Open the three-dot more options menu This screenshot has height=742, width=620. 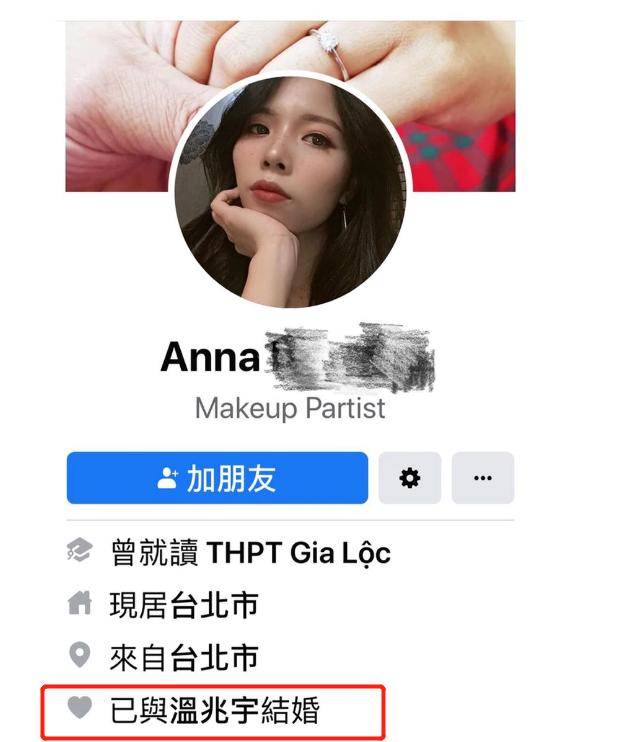(x=483, y=478)
